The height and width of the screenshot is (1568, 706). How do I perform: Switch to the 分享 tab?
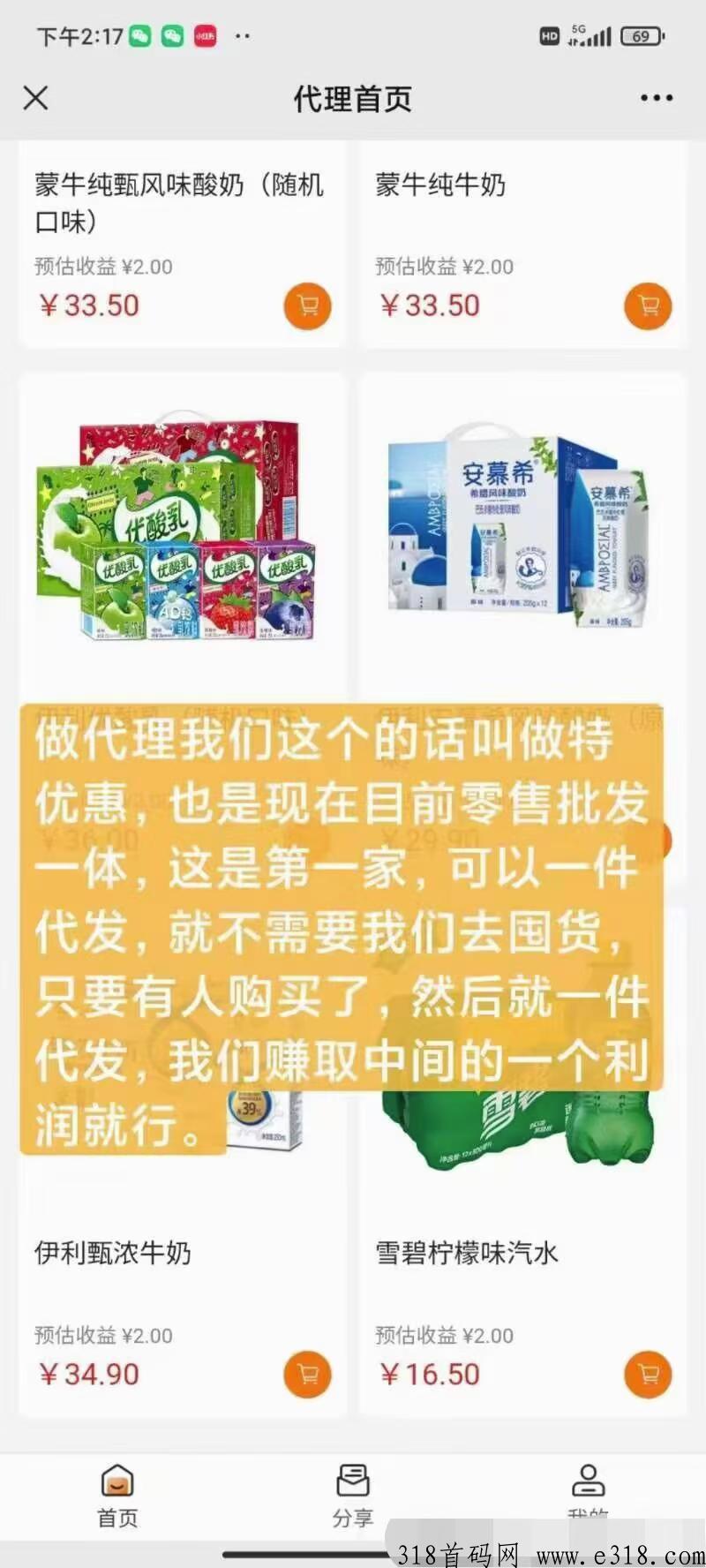(353, 1496)
